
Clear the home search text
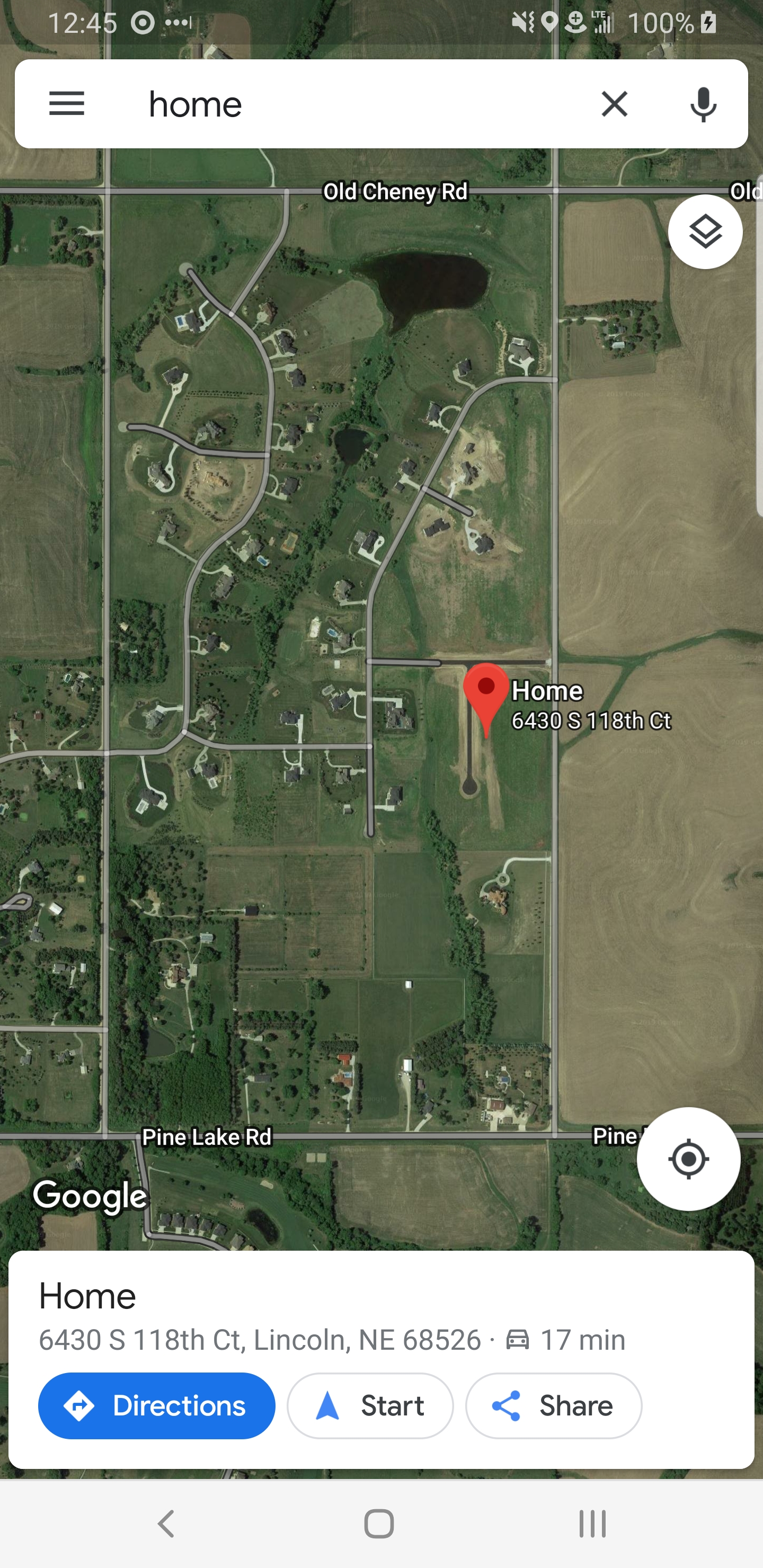pyautogui.click(x=614, y=104)
